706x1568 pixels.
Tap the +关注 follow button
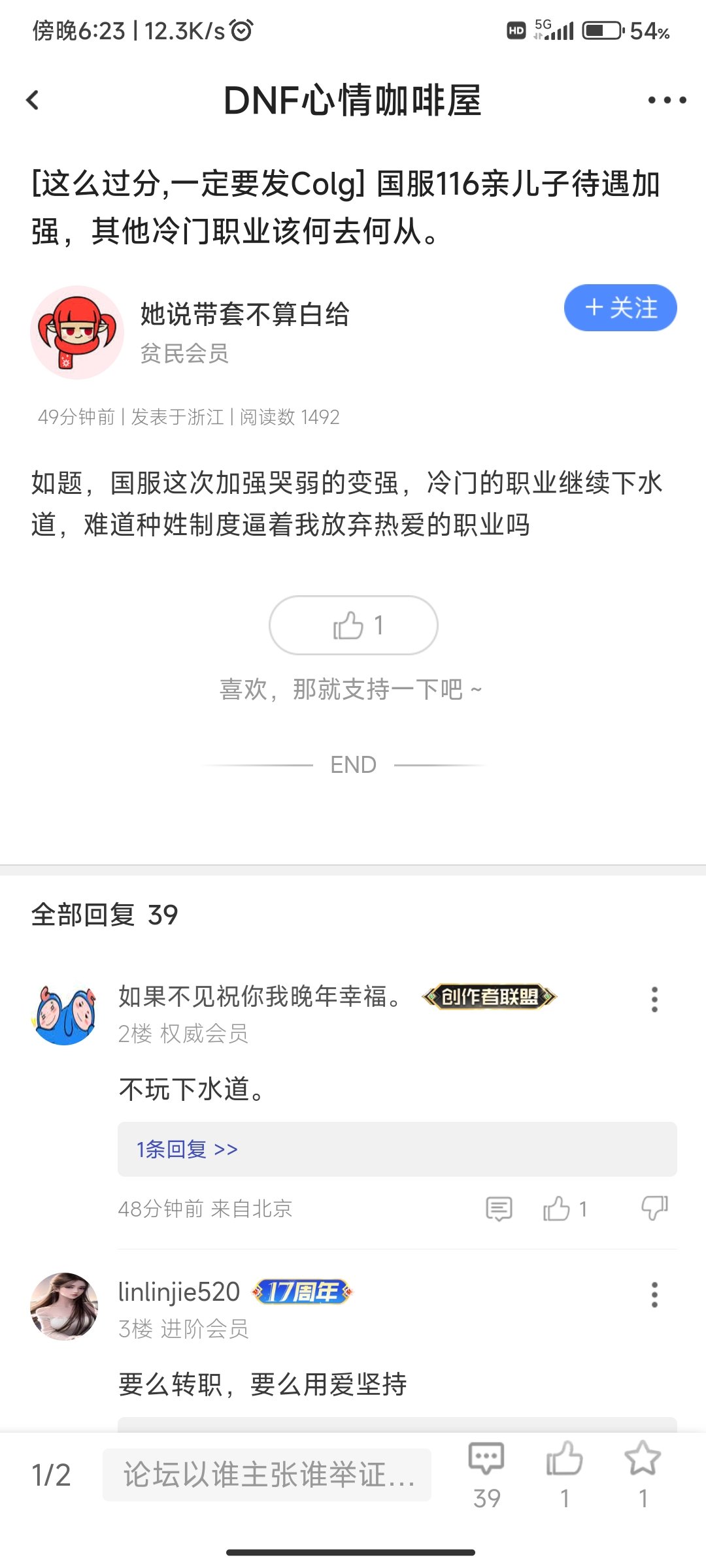(619, 308)
